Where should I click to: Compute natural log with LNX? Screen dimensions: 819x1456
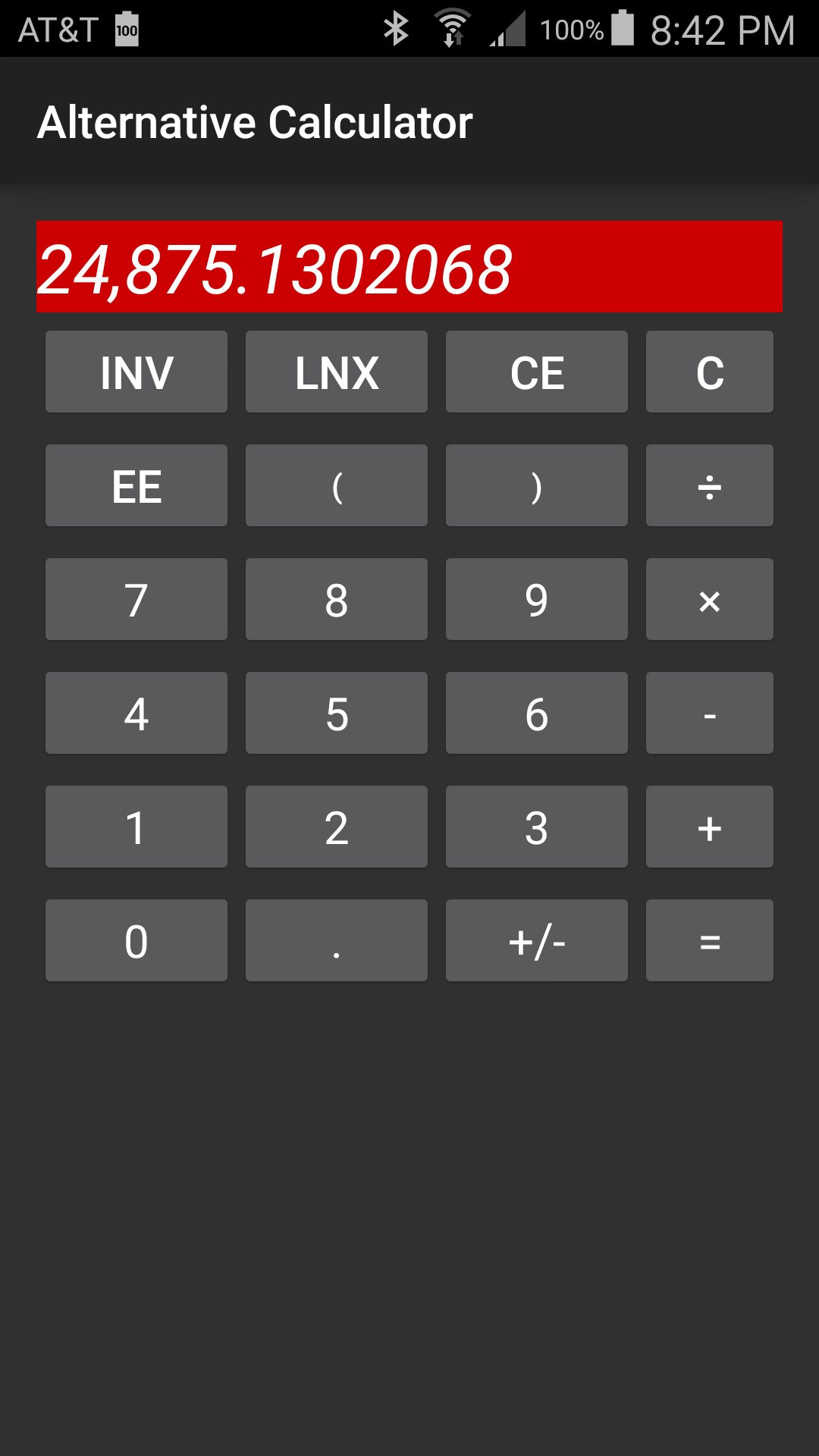337,372
